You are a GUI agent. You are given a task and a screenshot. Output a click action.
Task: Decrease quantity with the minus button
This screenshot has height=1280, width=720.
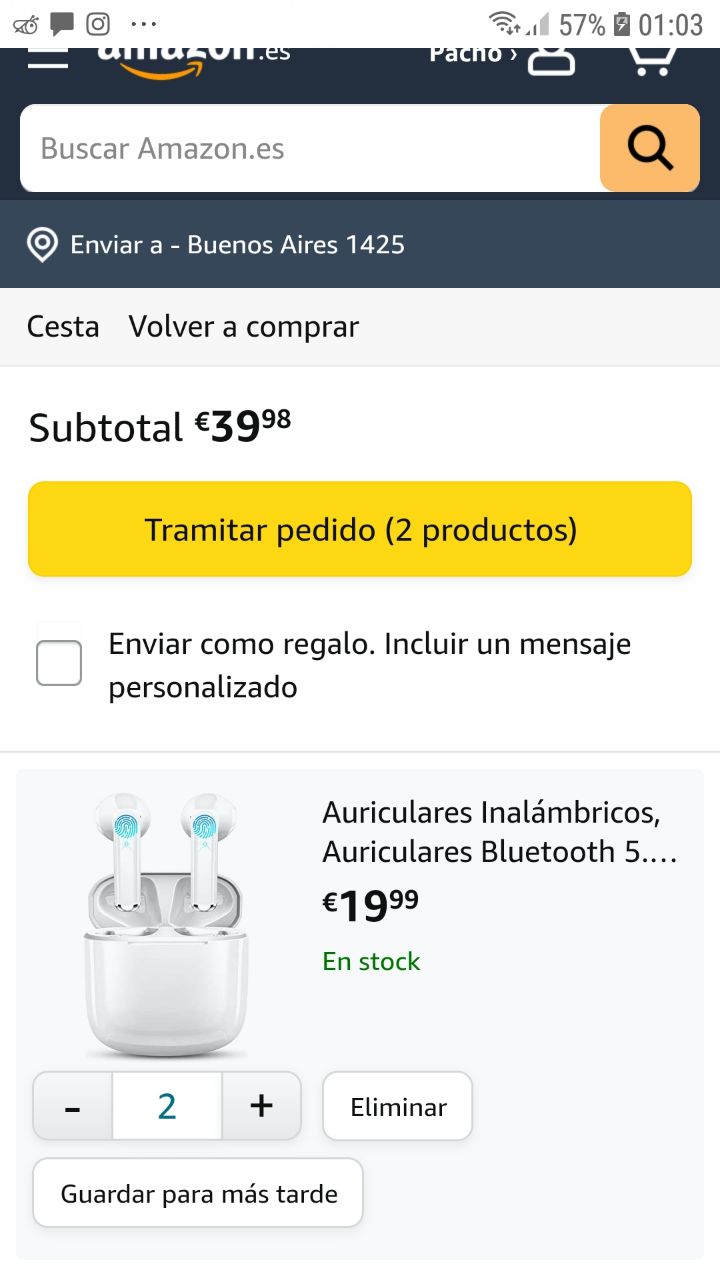[x=73, y=1106]
